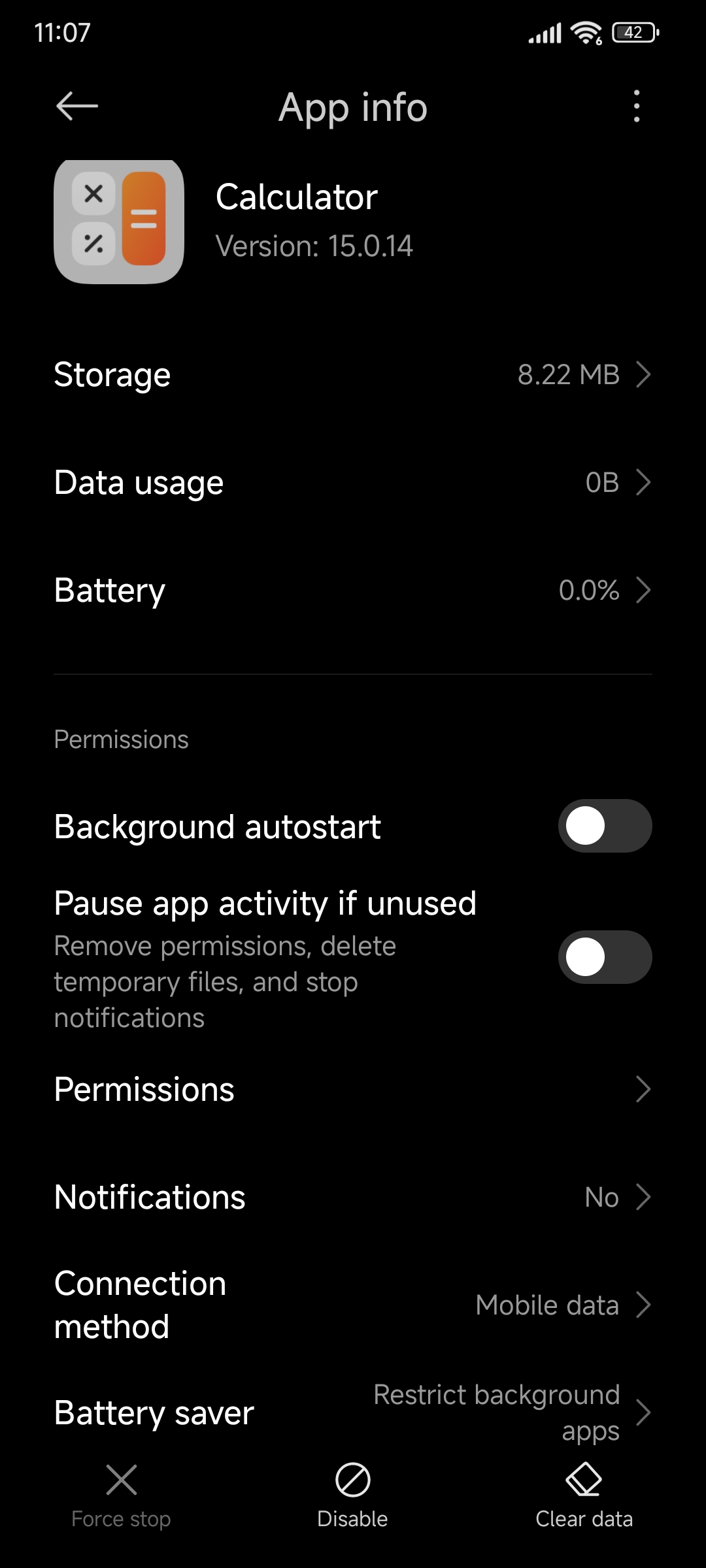706x1568 pixels.
Task: Open the three-dot overflow menu
Action: (637, 106)
